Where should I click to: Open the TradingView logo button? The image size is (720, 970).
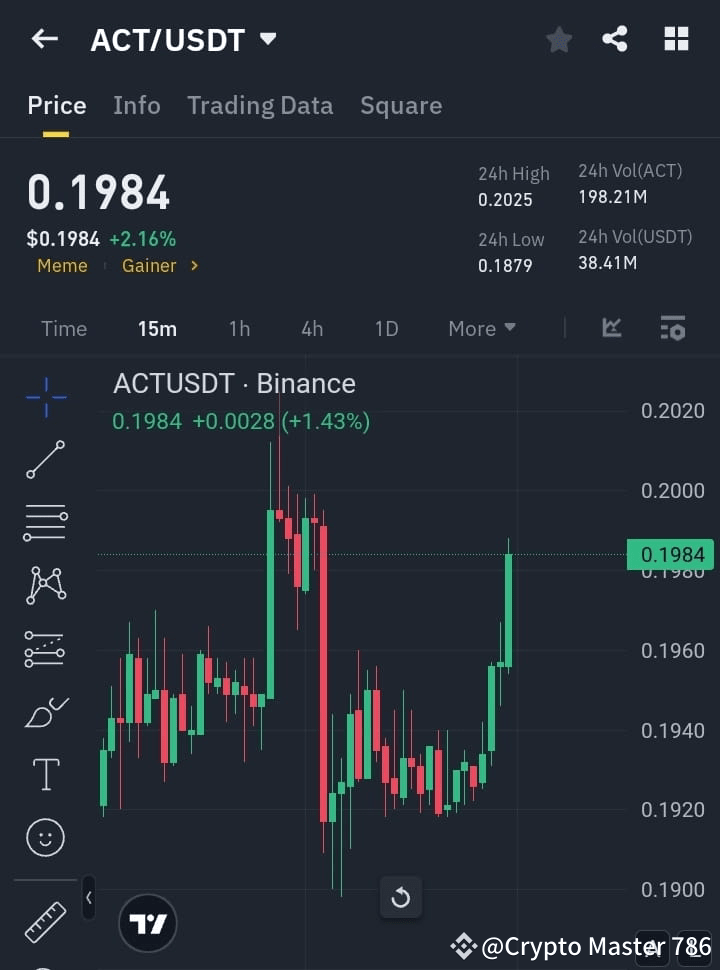tap(148, 923)
